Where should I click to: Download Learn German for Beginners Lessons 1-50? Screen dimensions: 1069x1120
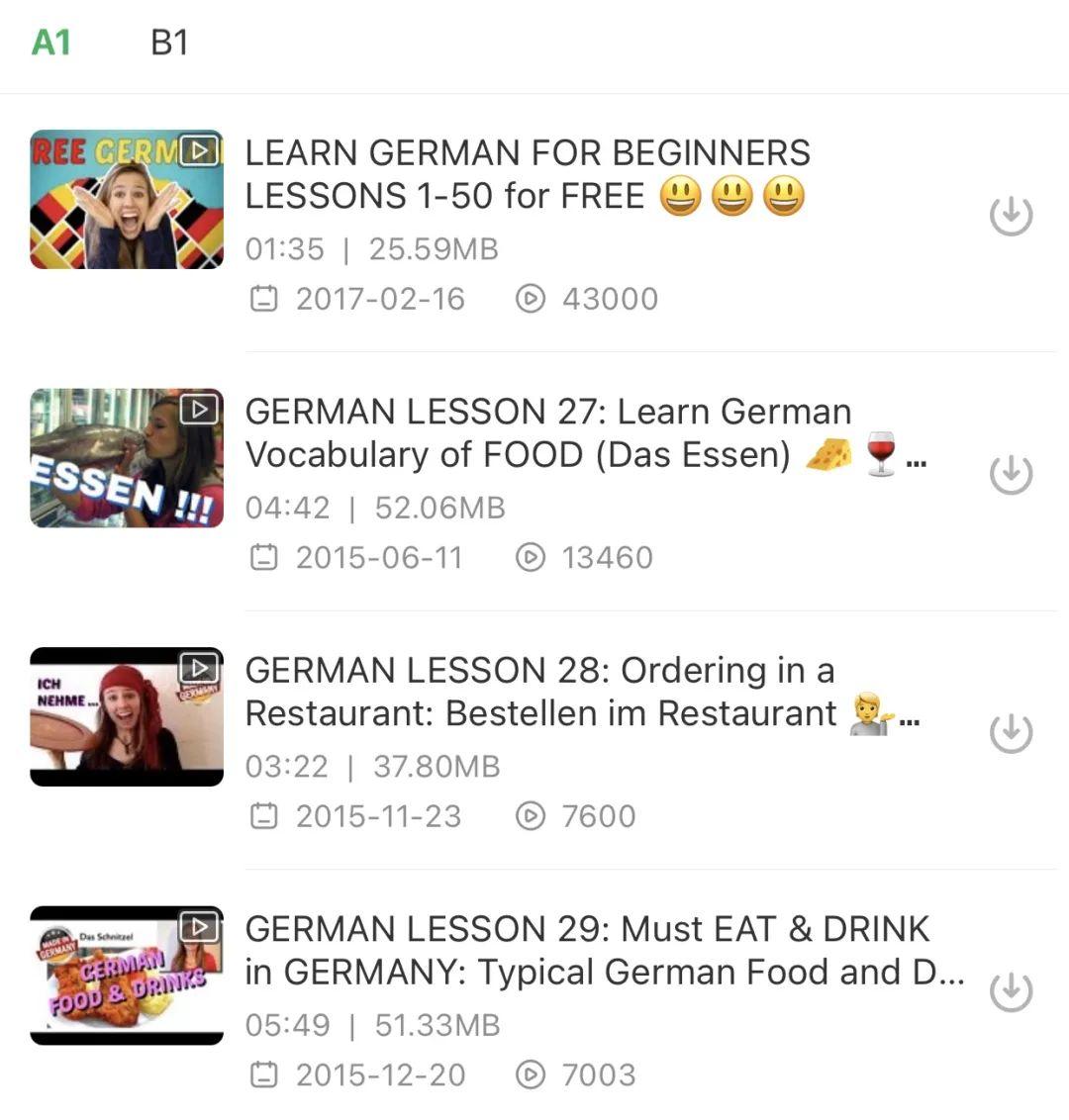1011,216
